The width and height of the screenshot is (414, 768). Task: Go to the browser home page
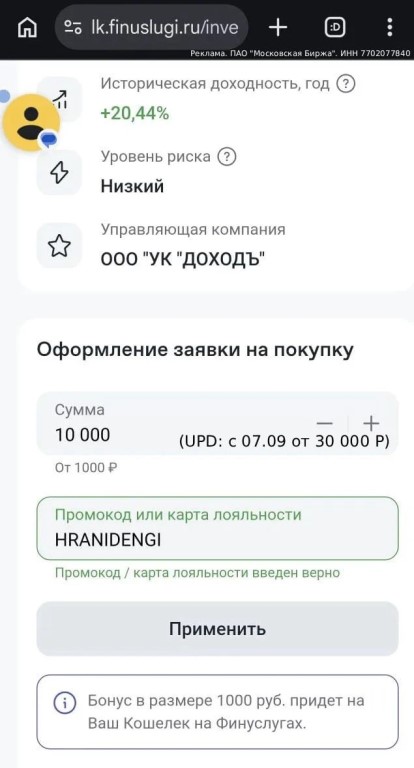tap(27, 27)
